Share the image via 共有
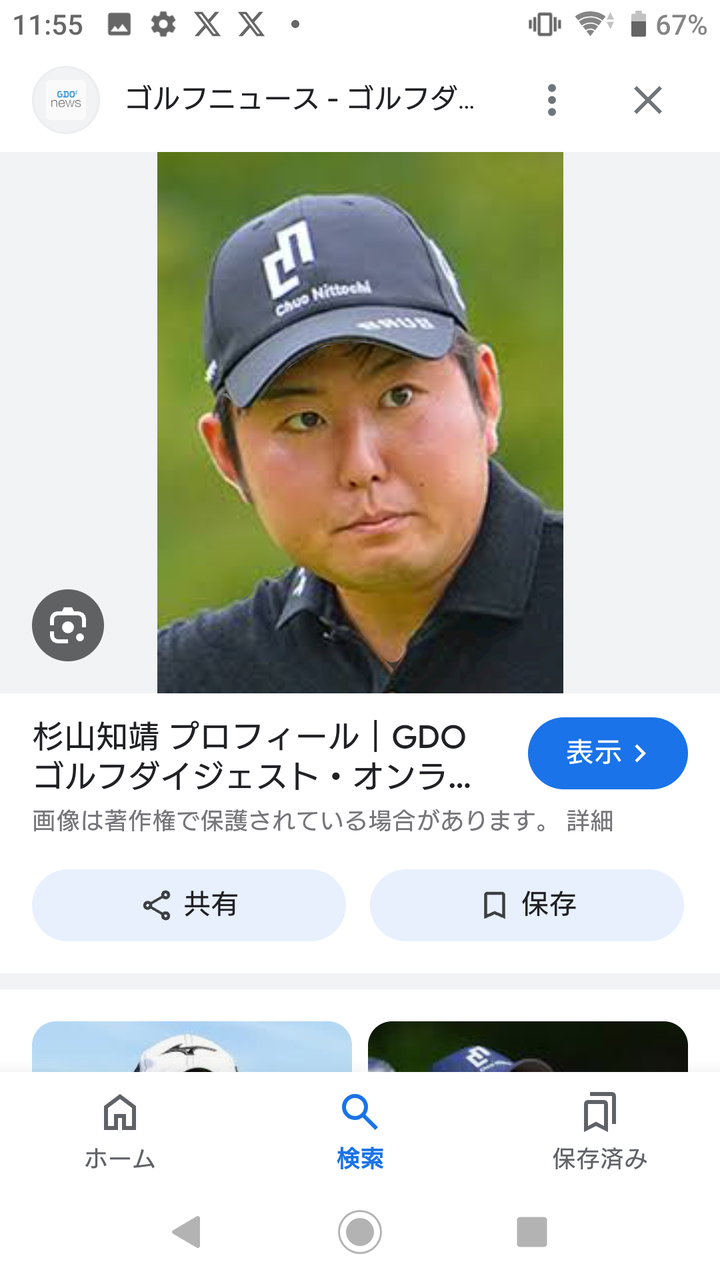The image size is (720, 1280). tap(189, 905)
